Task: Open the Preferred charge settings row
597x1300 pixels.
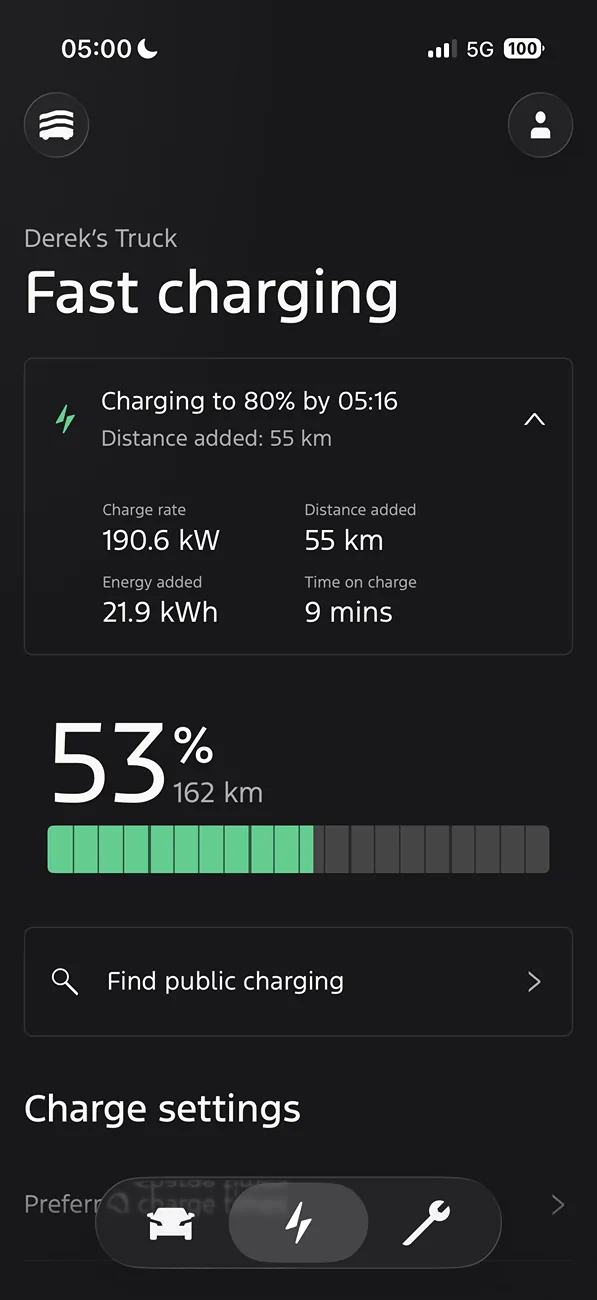Action: pos(298,1204)
